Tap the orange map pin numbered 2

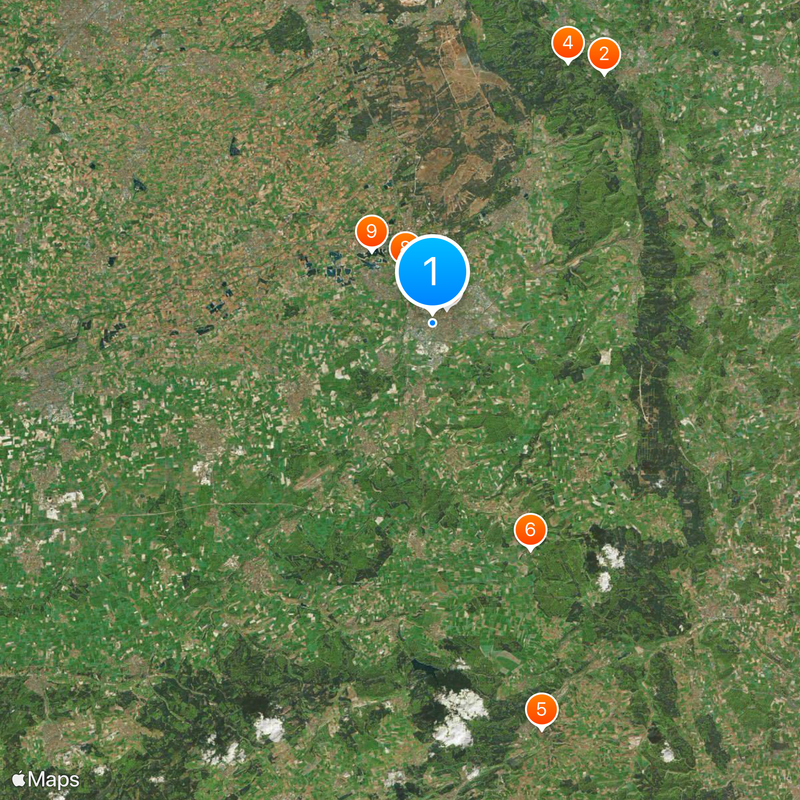[x=603, y=54]
